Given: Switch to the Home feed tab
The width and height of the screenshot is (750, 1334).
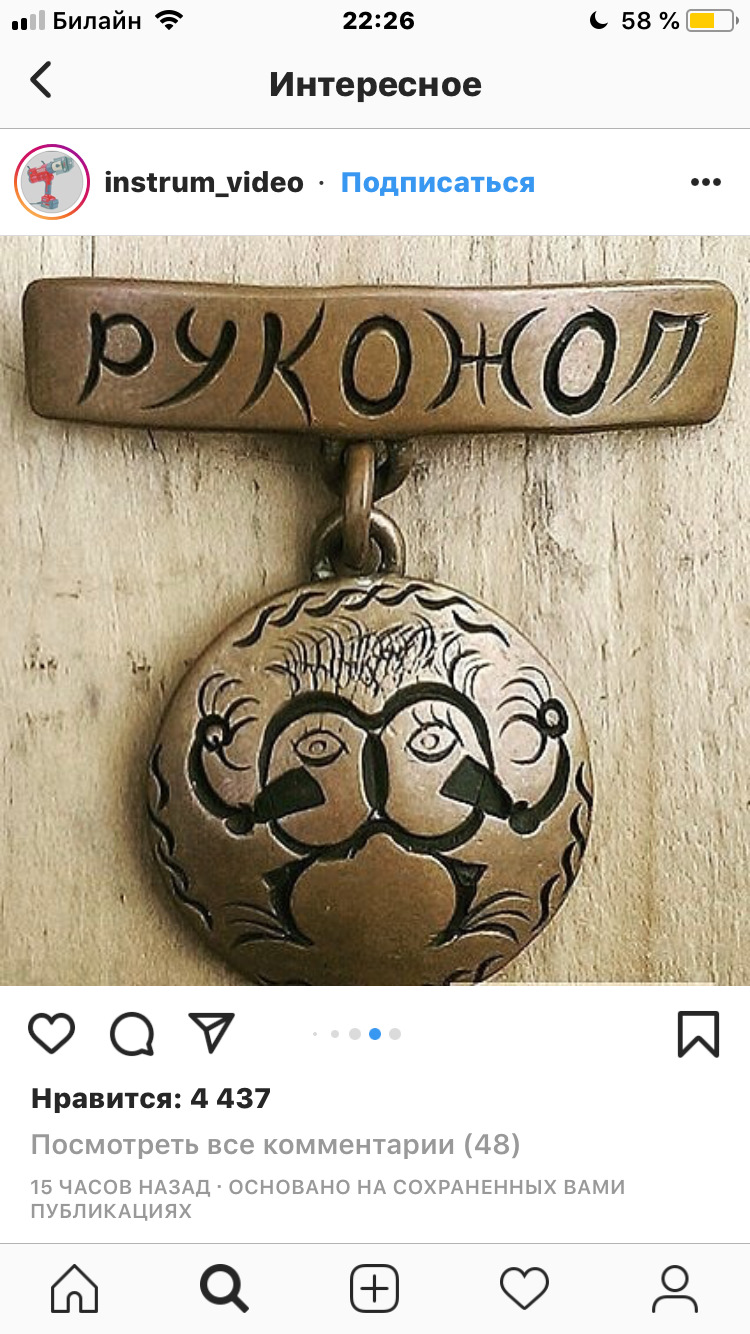Looking at the screenshot, I should click(x=75, y=1288).
